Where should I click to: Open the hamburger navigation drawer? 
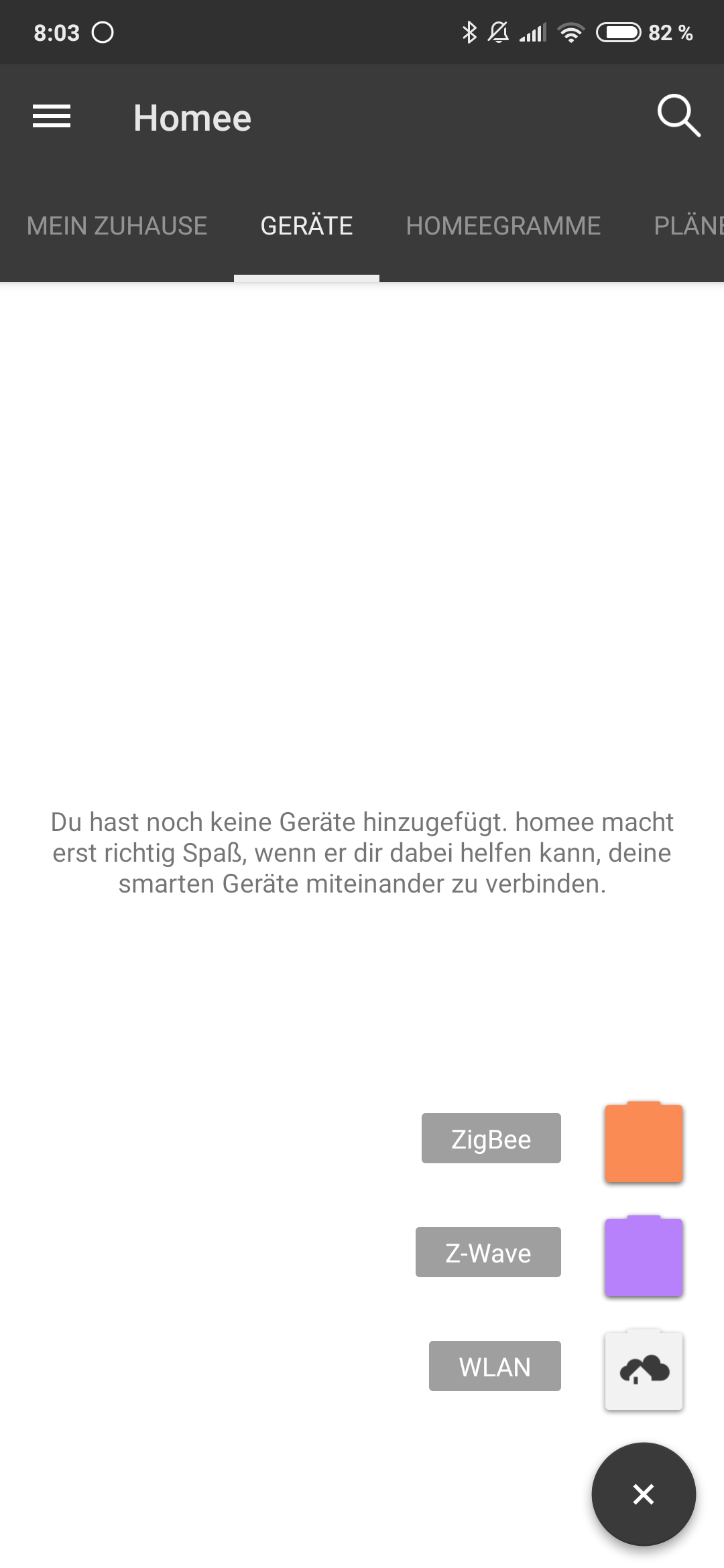52,117
